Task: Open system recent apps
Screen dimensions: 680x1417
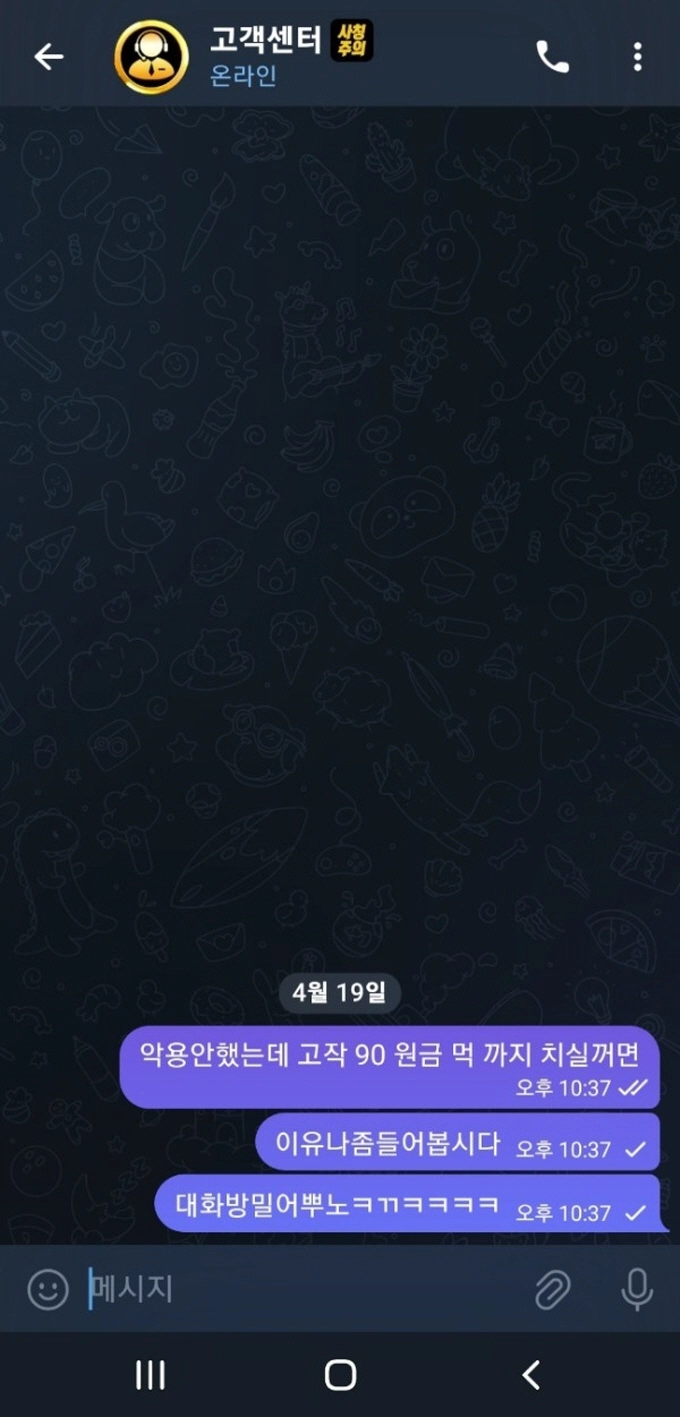Action: [150, 1375]
